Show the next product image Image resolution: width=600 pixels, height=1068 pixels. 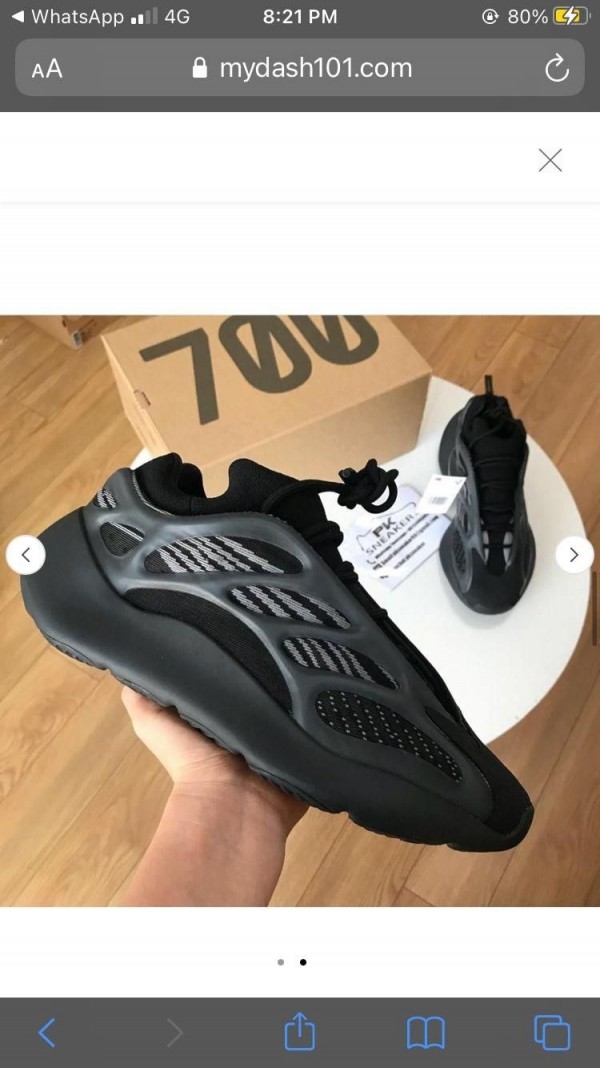pos(574,555)
